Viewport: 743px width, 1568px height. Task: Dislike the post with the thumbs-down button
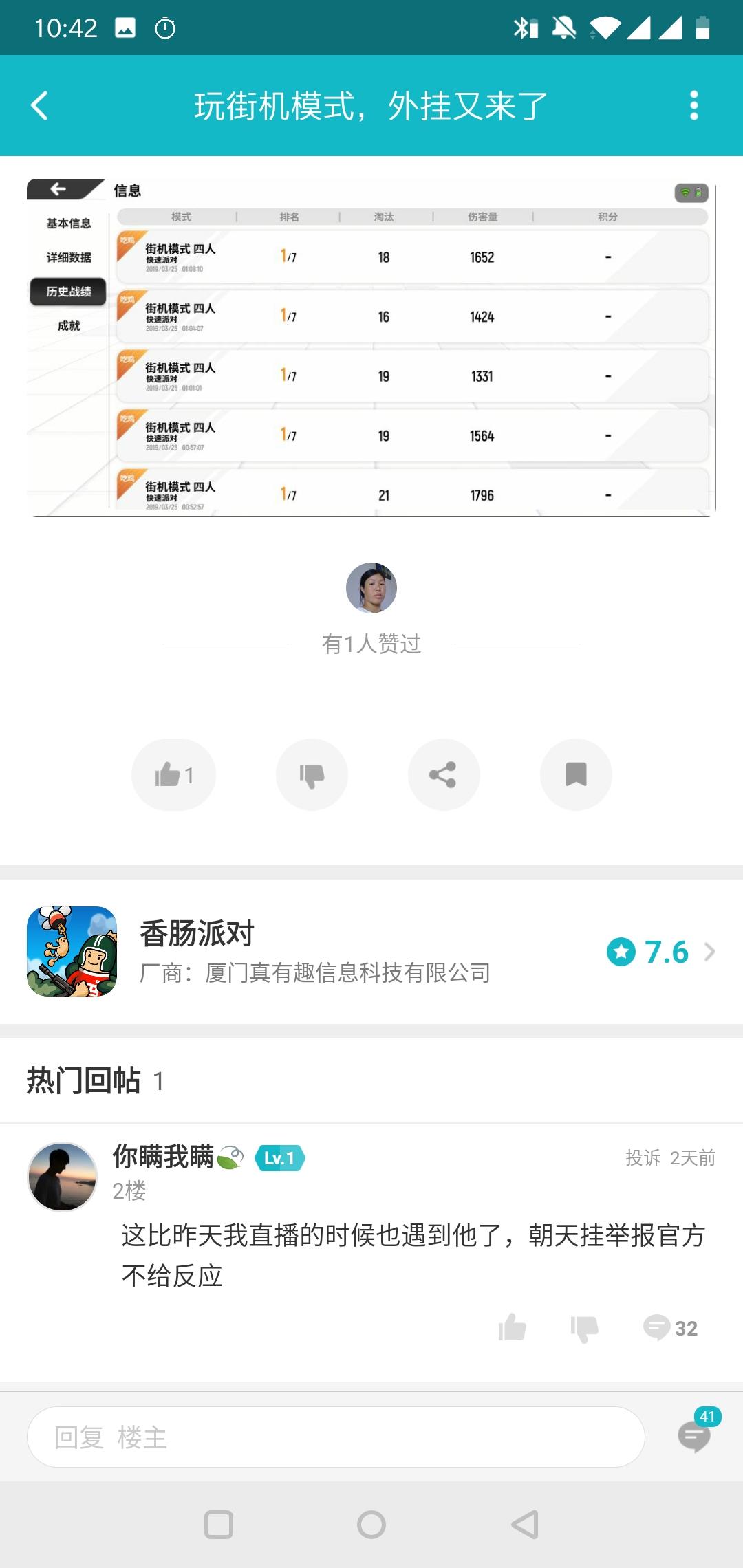(312, 775)
